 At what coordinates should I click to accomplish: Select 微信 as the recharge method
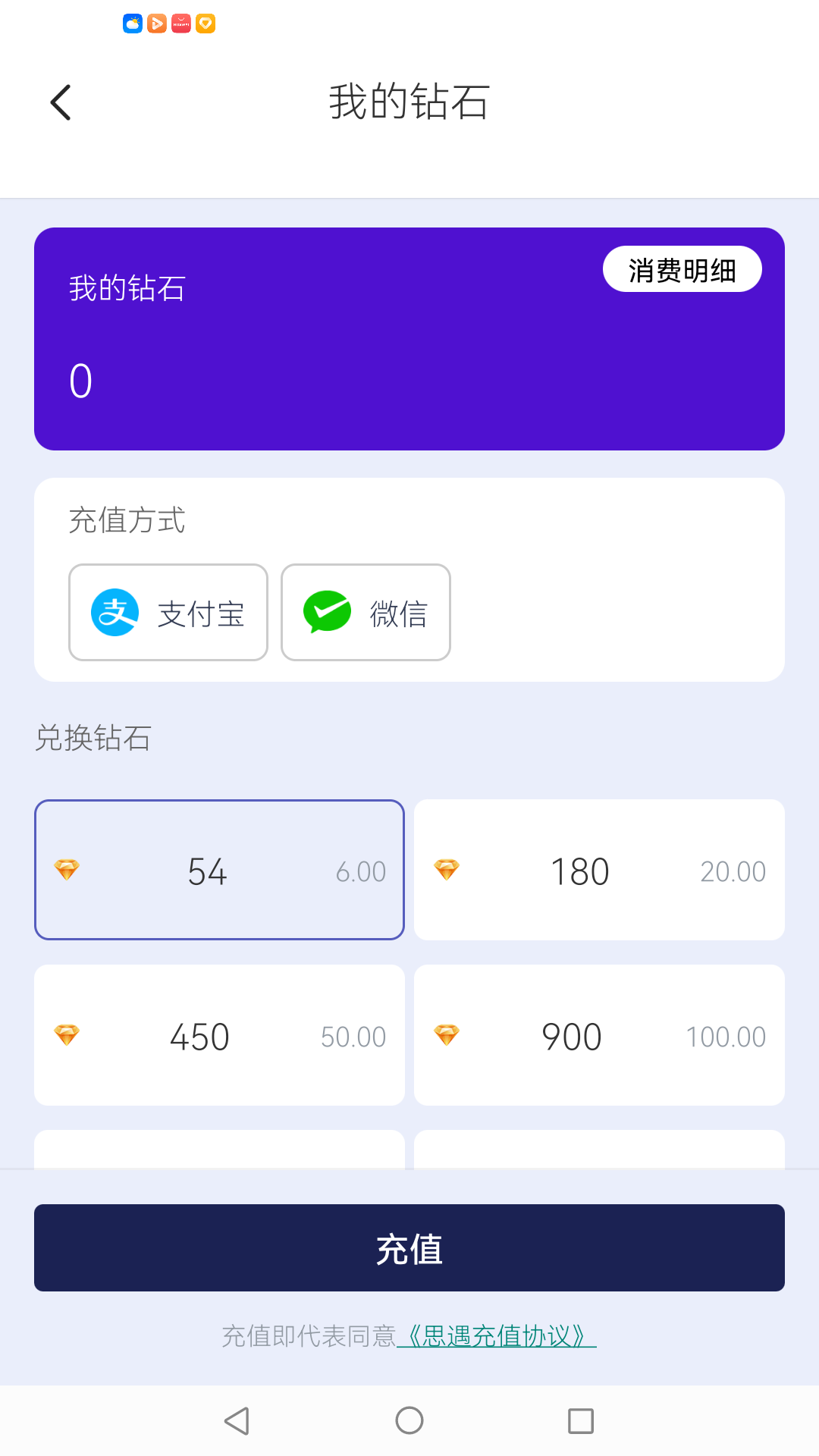coord(365,612)
